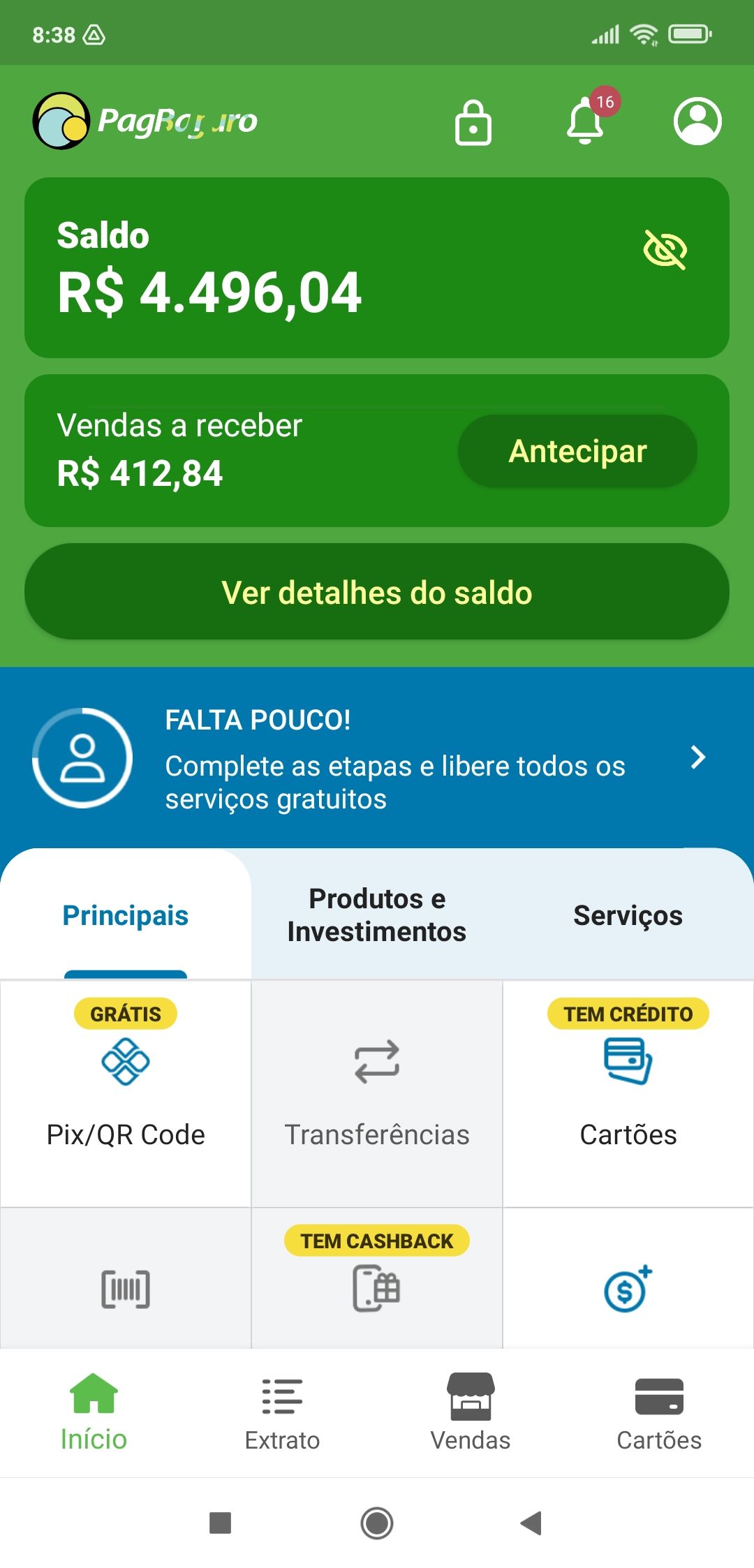Screen dimensions: 754x1568
Task: Open the barcode payment tile
Action: [x=126, y=1289]
